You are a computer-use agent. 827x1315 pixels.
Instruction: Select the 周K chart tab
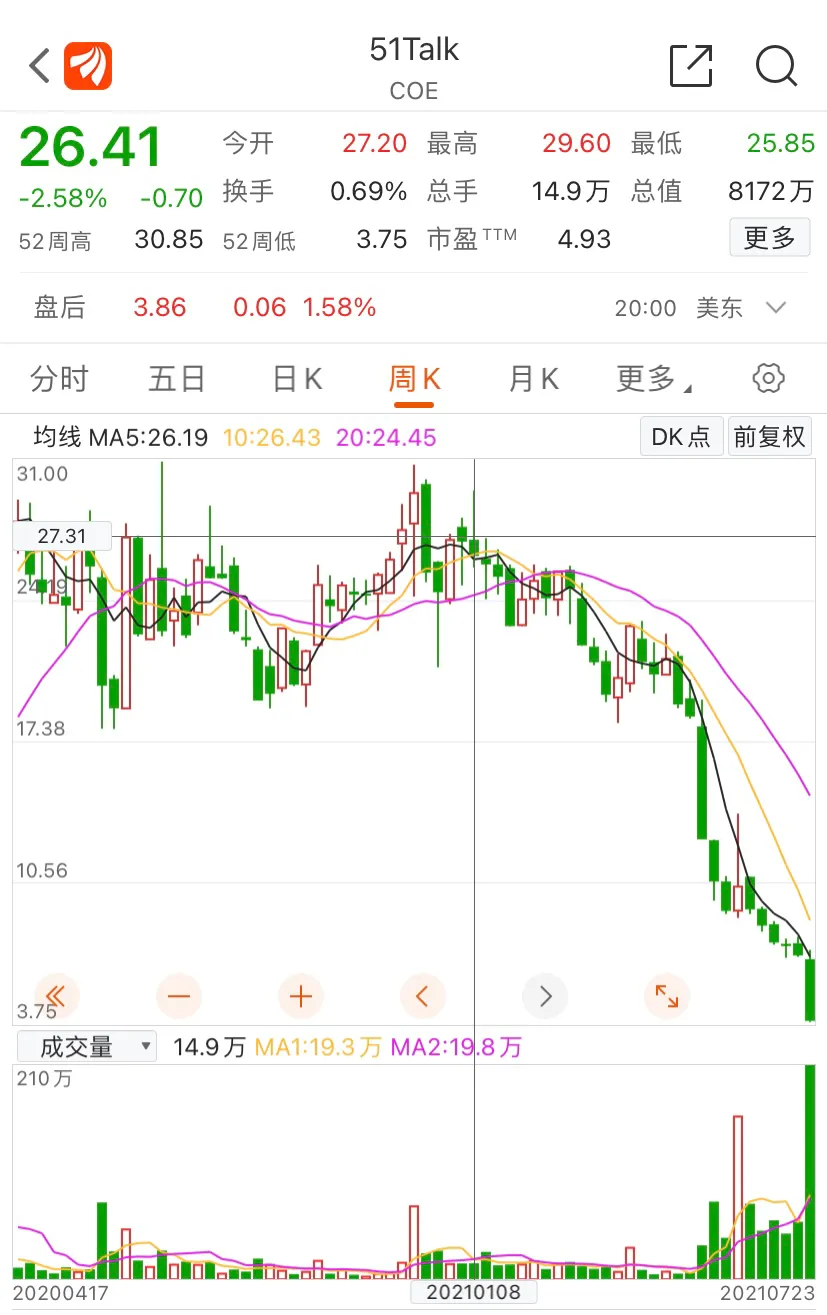click(x=414, y=379)
